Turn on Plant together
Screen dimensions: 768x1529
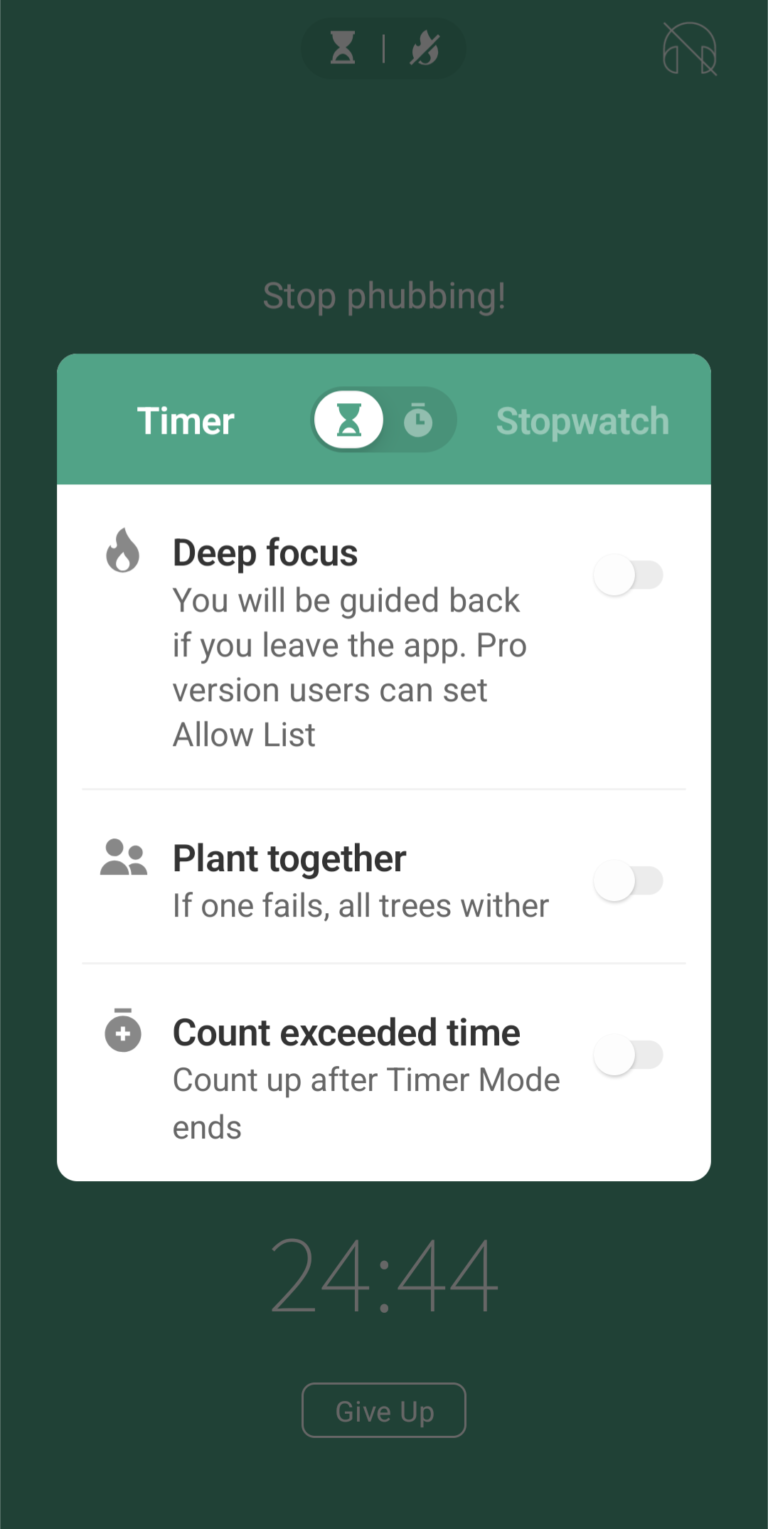pos(629,880)
